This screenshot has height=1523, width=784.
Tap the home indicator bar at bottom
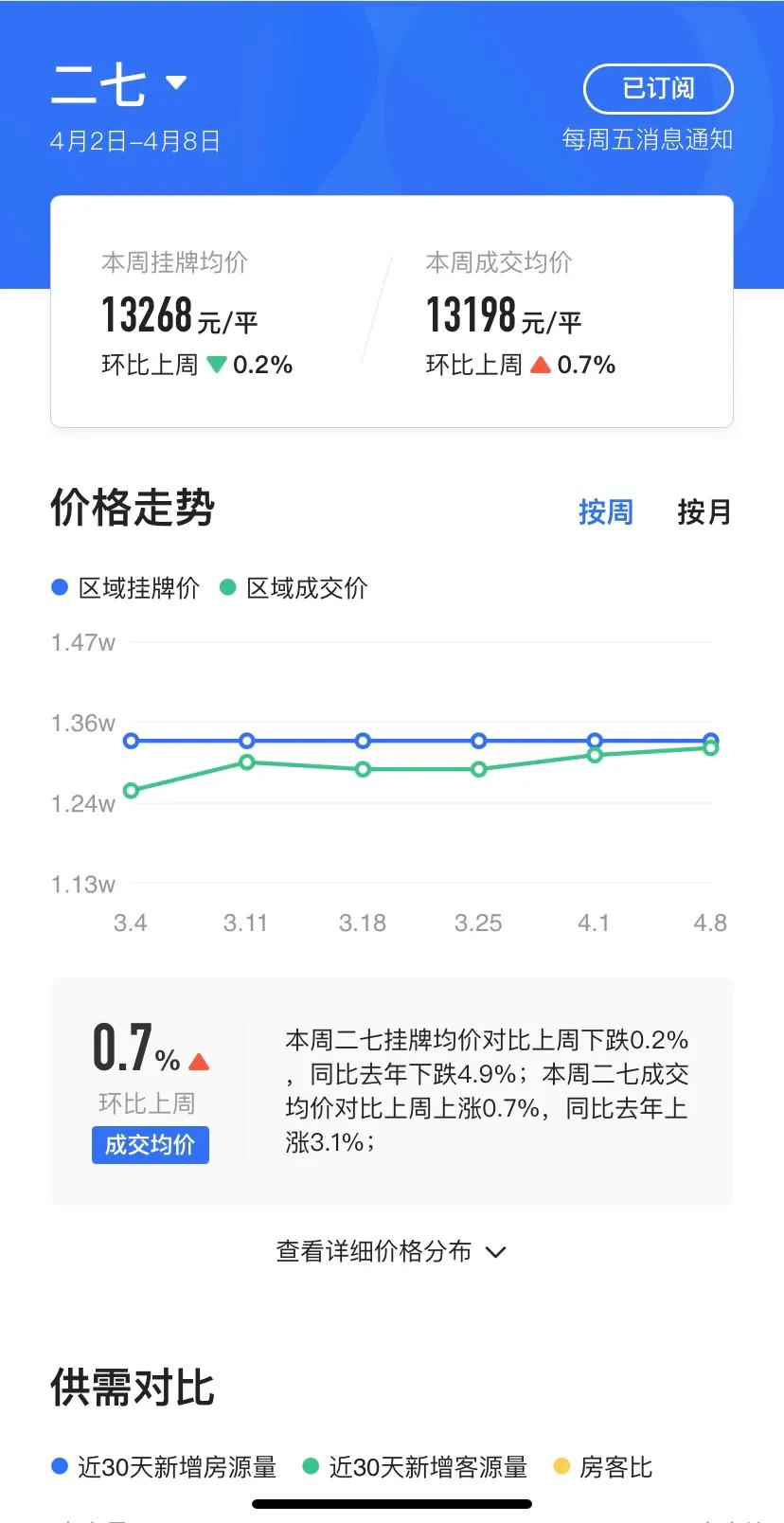pos(392,1501)
